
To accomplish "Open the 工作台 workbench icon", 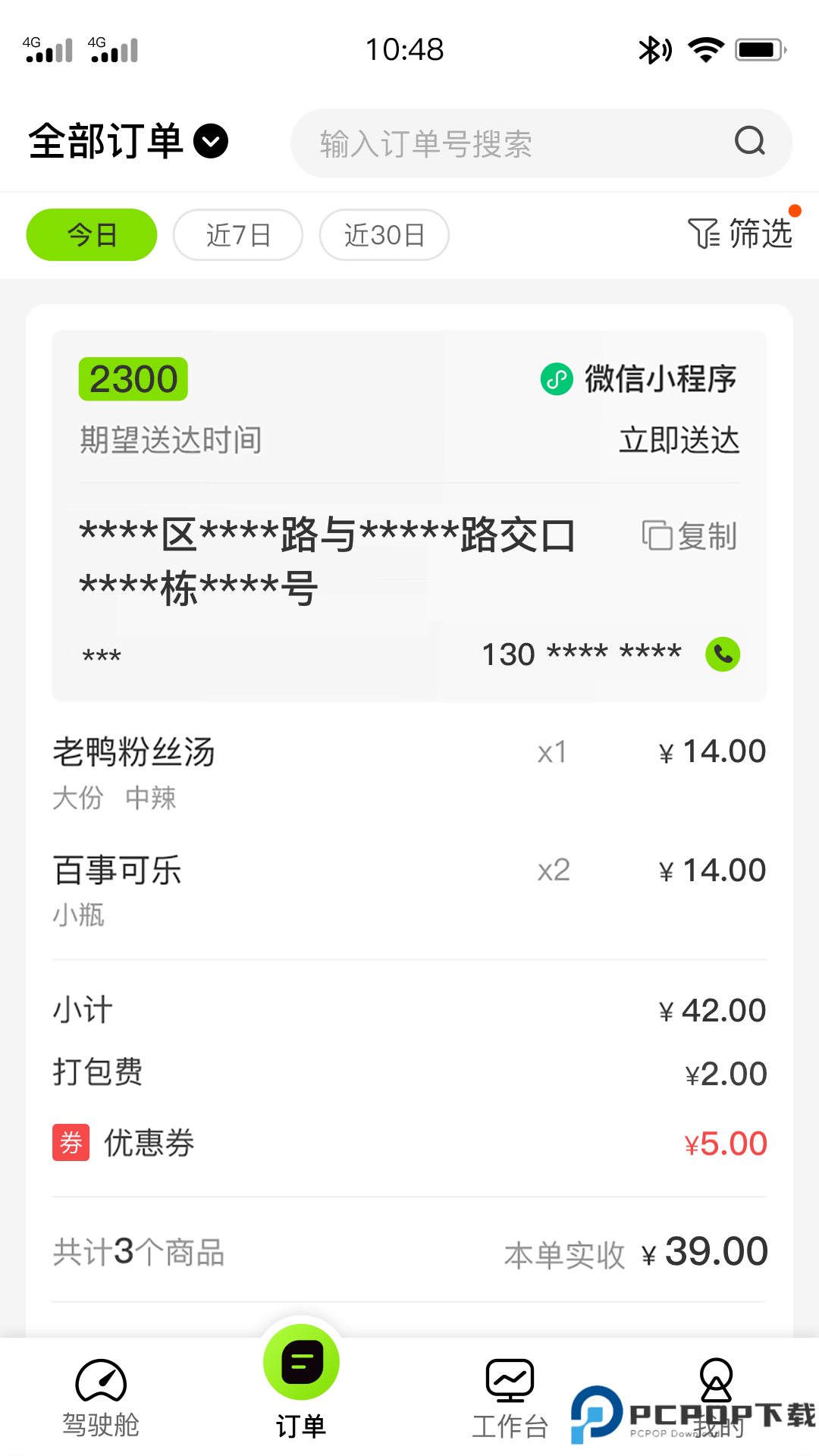I will (508, 1382).
